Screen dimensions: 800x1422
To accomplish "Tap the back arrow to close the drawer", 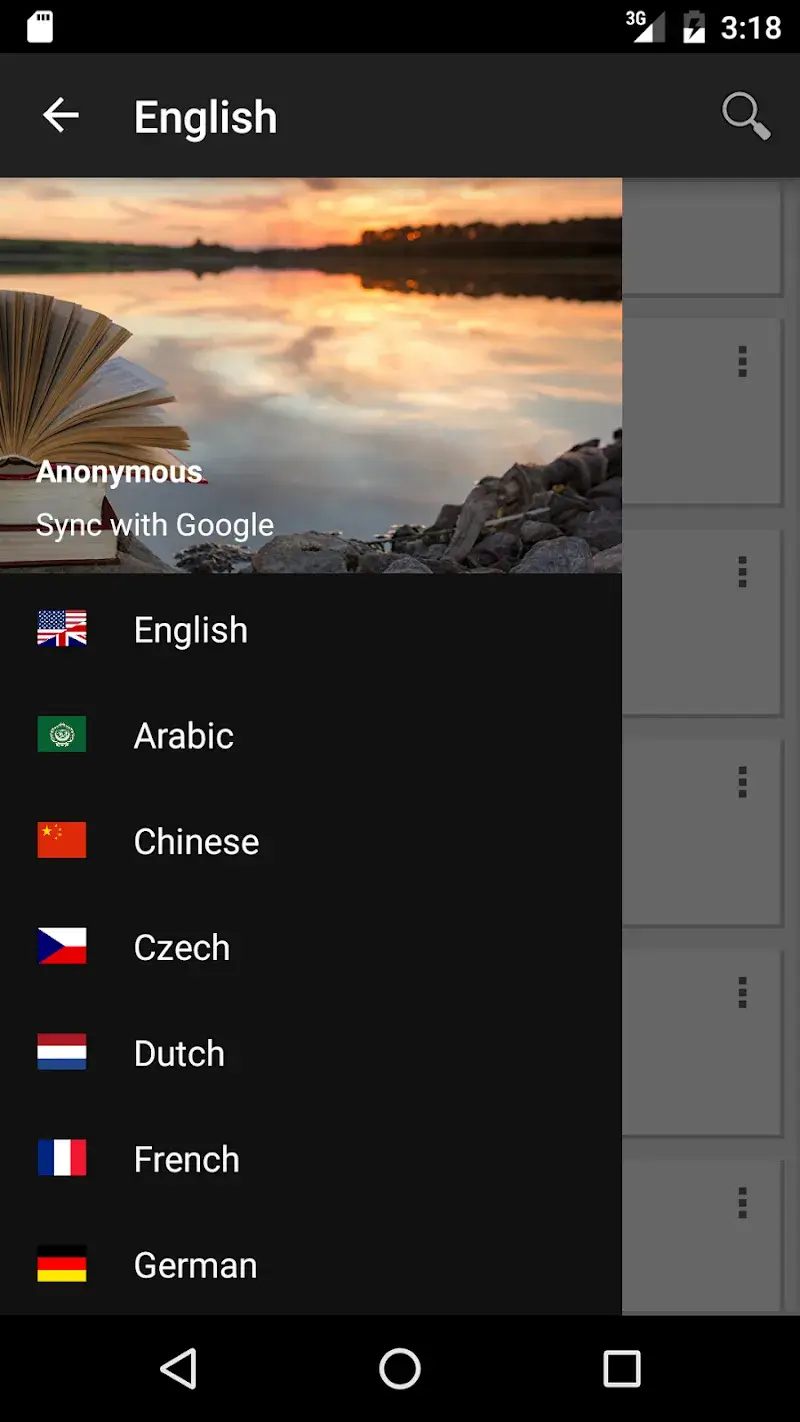I will (x=60, y=115).
